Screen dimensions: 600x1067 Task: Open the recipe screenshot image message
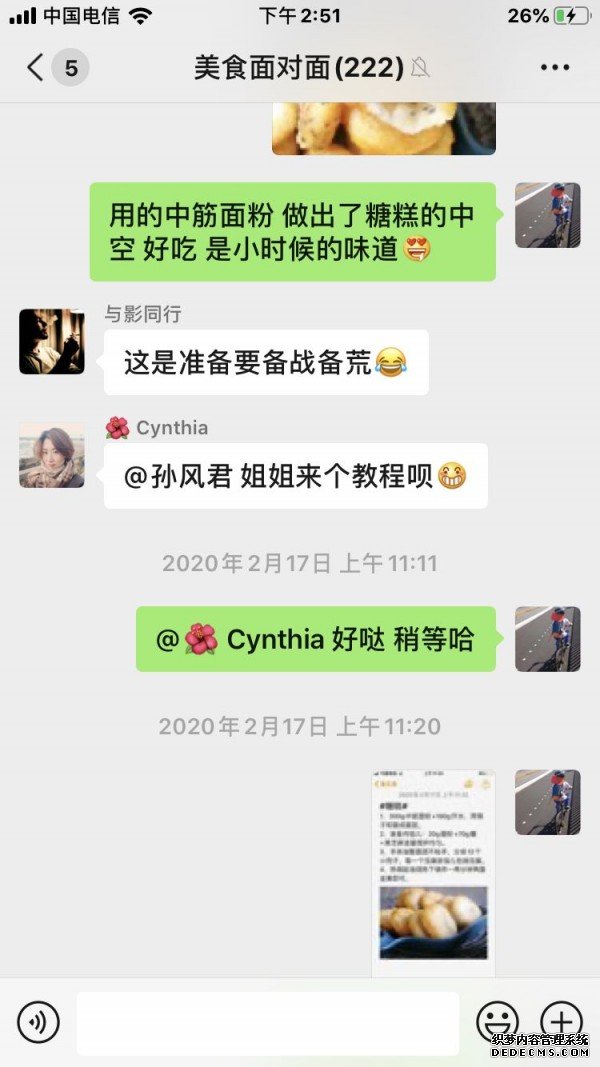[434, 872]
